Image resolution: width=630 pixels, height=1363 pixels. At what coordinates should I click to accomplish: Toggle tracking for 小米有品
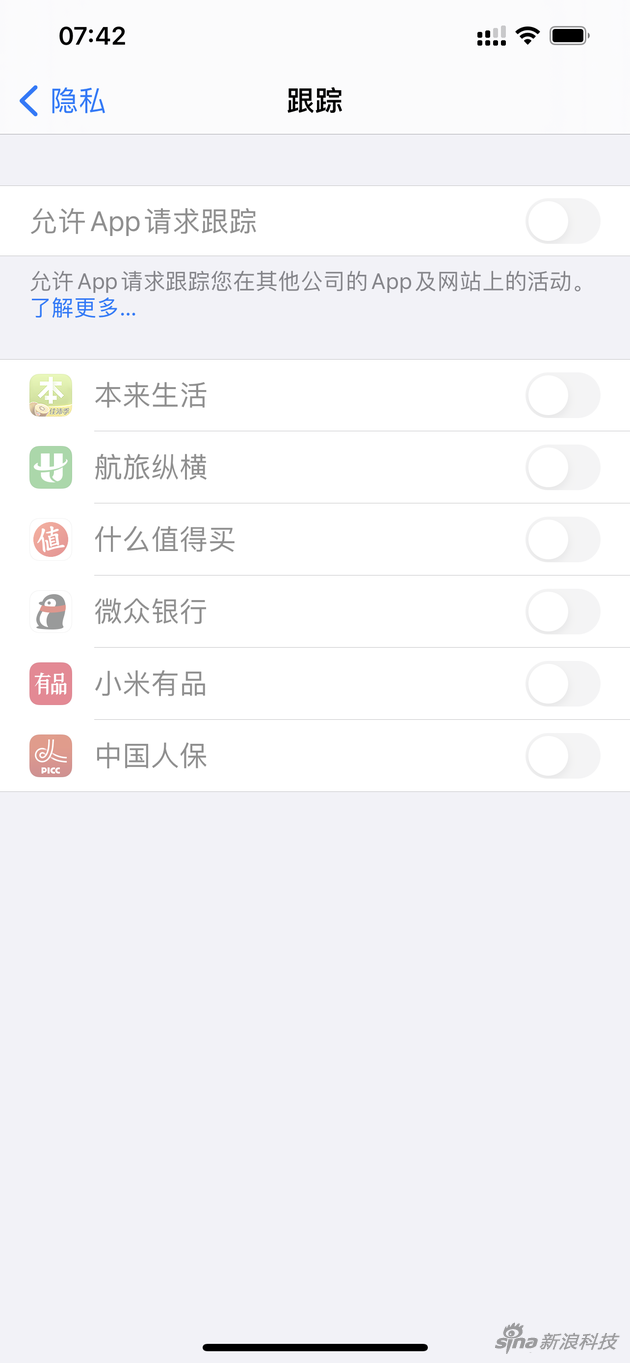(562, 684)
